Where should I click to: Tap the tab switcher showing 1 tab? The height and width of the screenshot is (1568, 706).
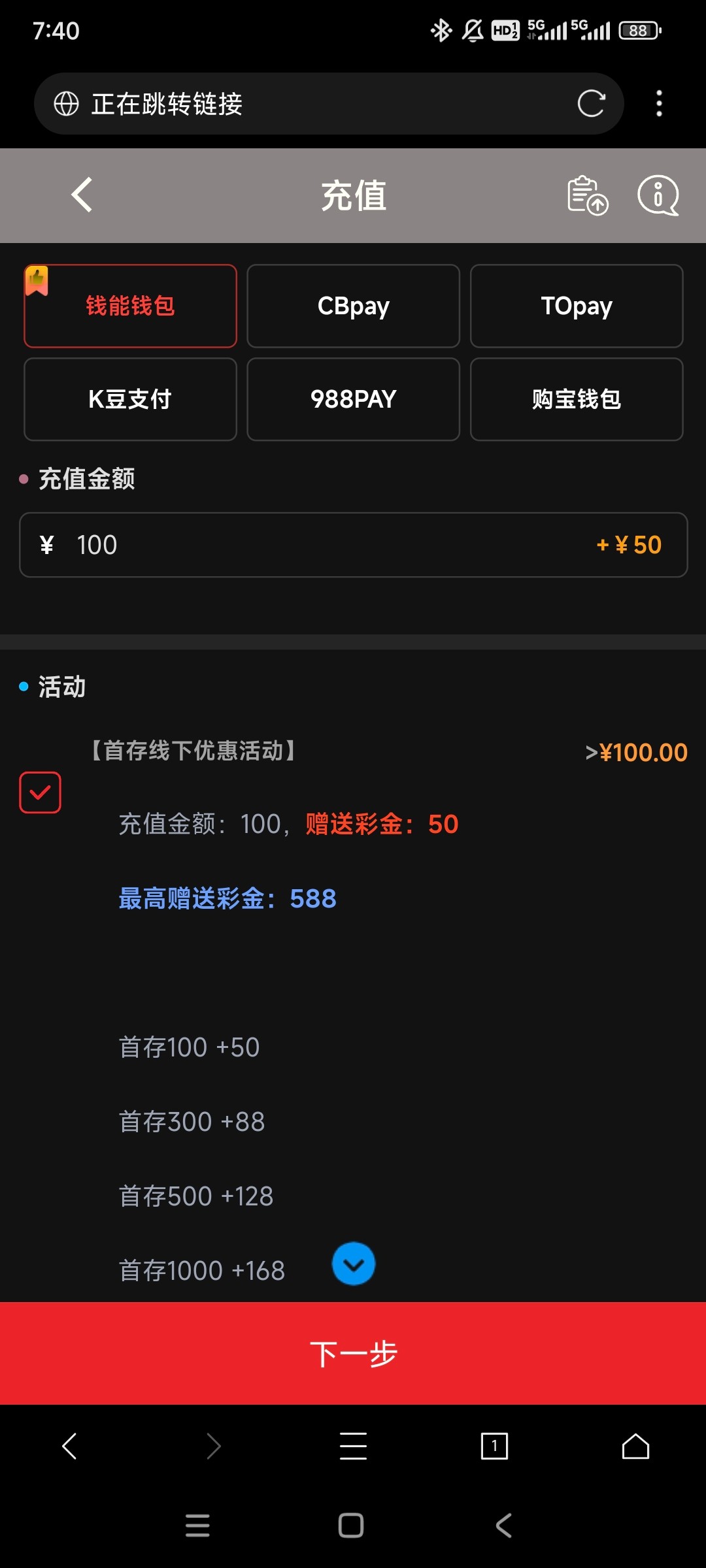click(x=495, y=1446)
